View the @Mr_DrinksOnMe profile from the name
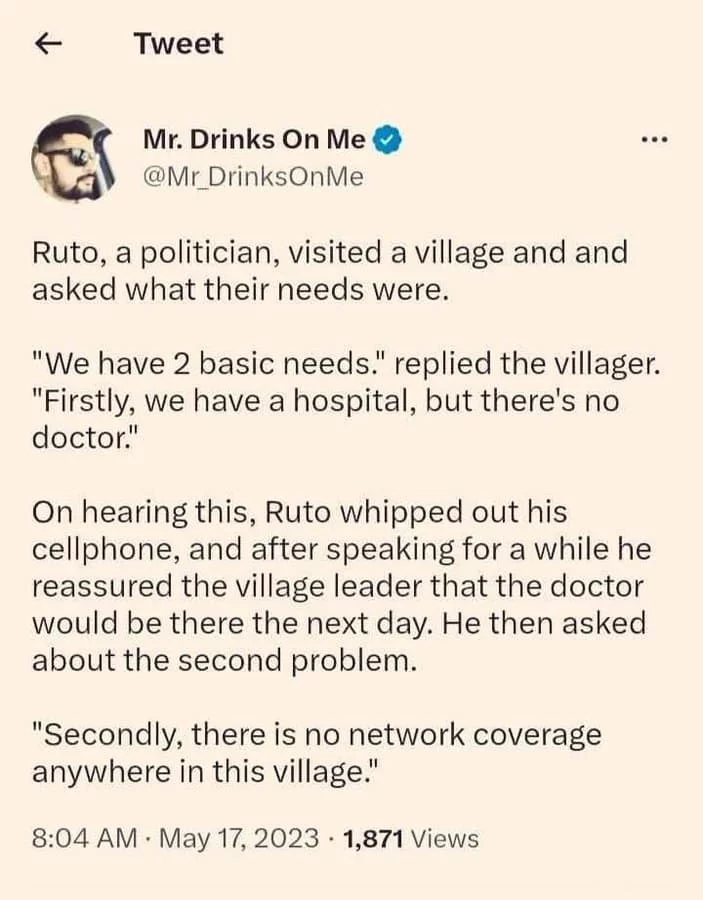 click(255, 139)
